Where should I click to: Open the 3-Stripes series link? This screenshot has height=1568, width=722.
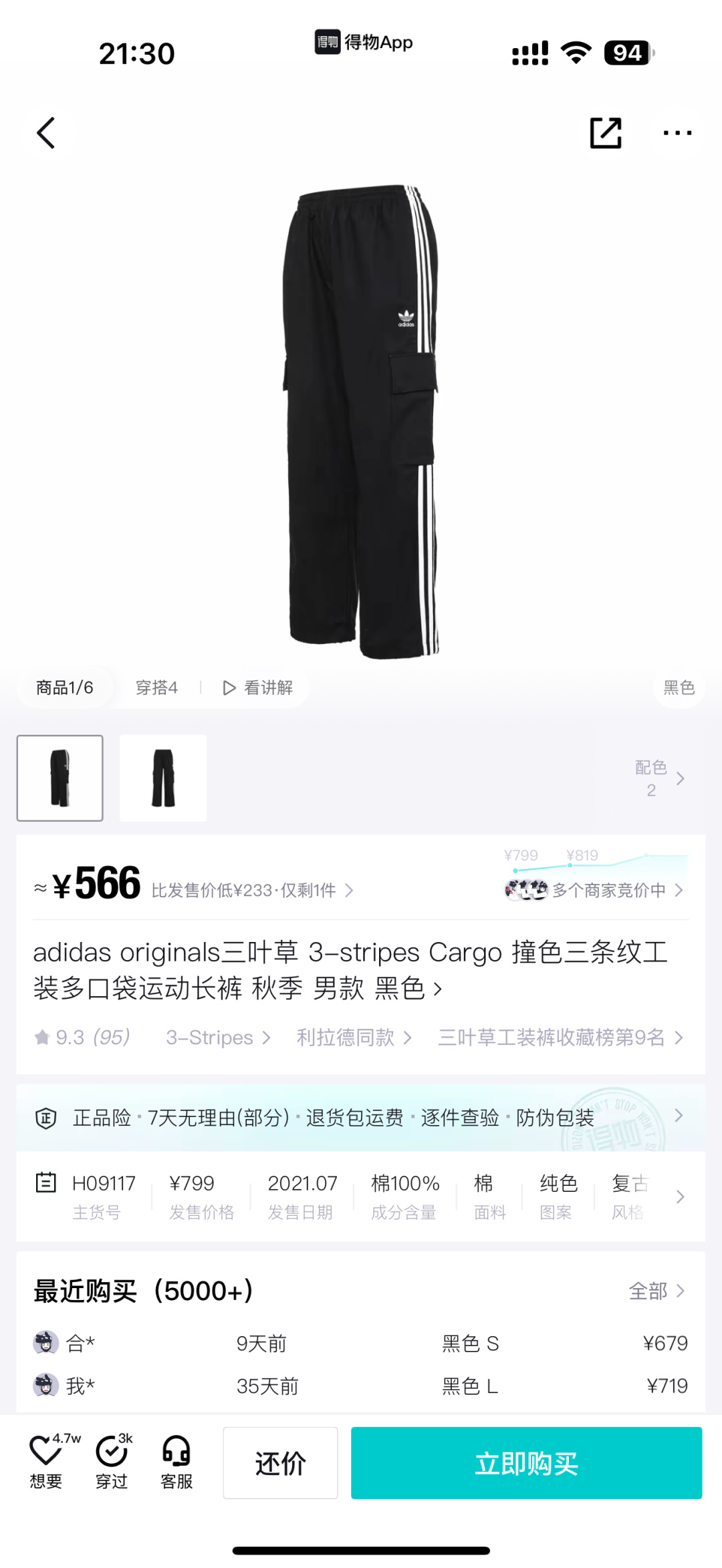click(218, 1038)
